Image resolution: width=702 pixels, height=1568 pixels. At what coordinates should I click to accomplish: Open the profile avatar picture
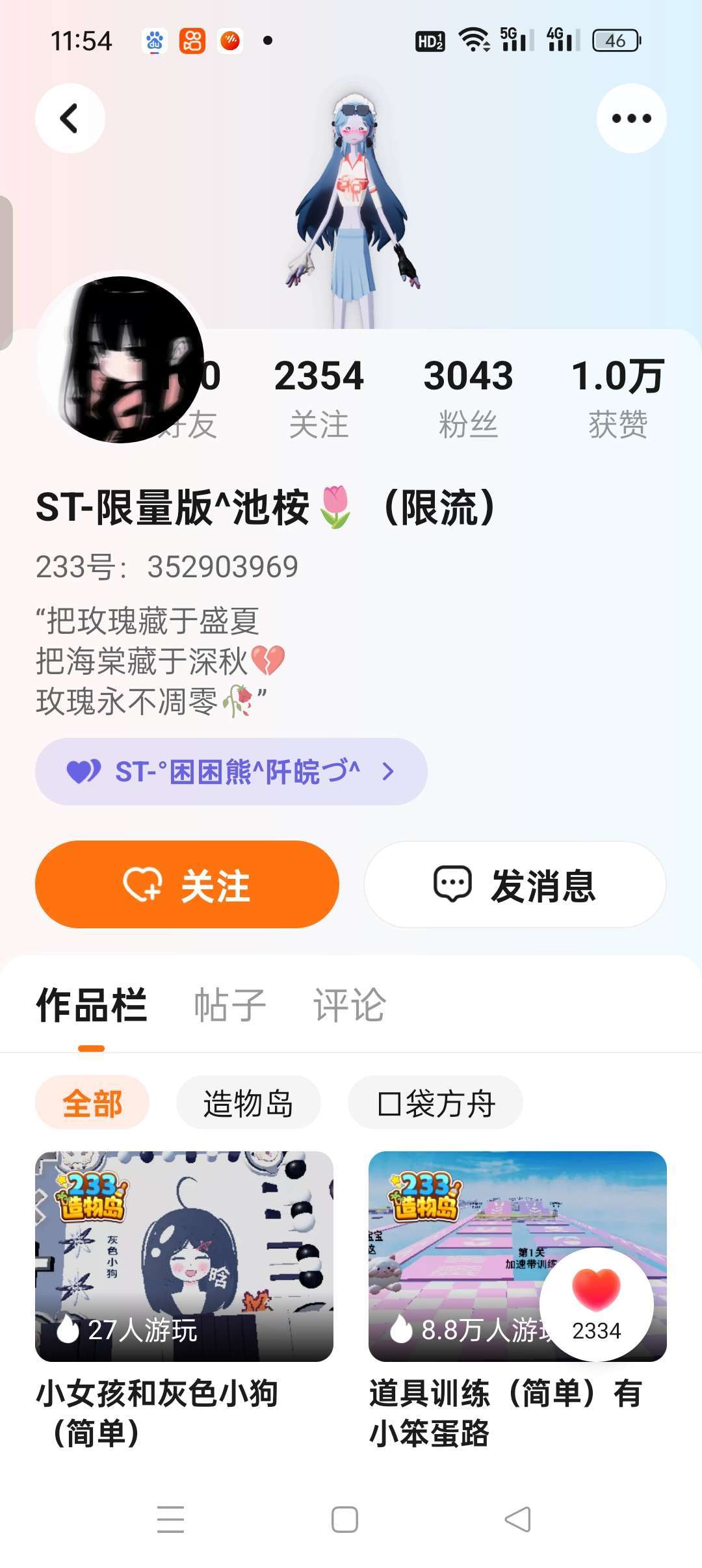[121, 359]
